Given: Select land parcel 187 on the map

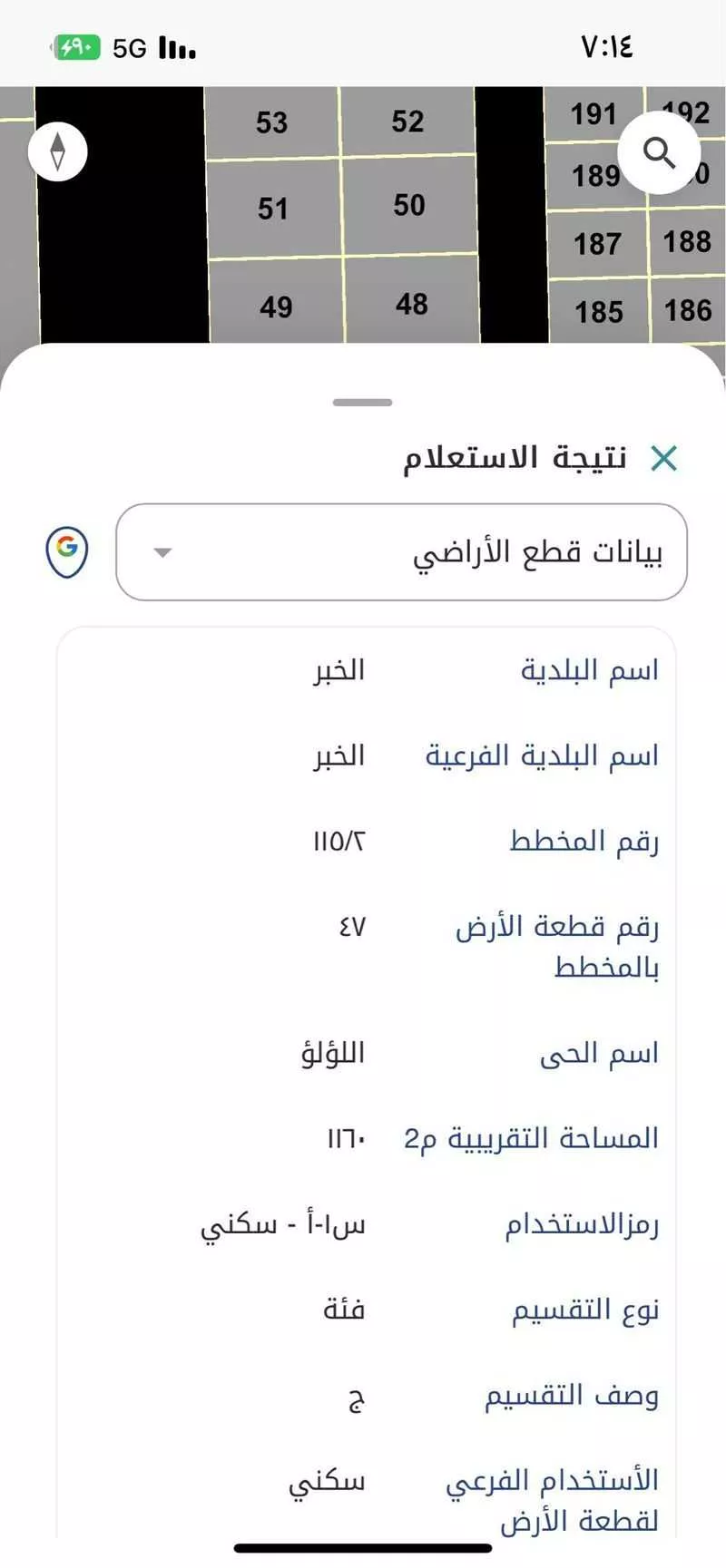Looking at the screenshot, I should 597,244.
